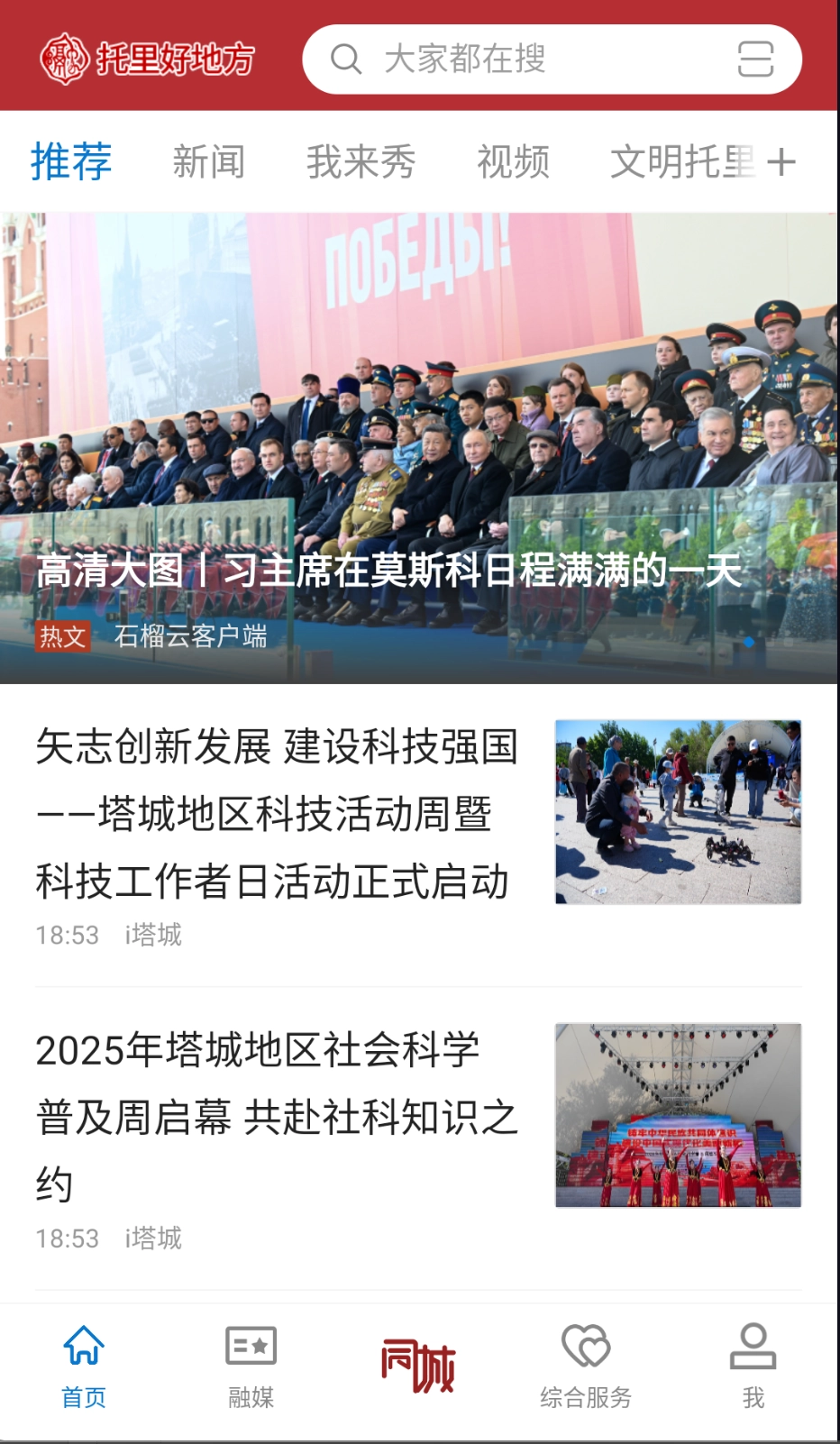The width and height of the screenshot is (840, 1444).
Task: Read the 社会科学普及周启幕 article
Action: (278, 1117)
